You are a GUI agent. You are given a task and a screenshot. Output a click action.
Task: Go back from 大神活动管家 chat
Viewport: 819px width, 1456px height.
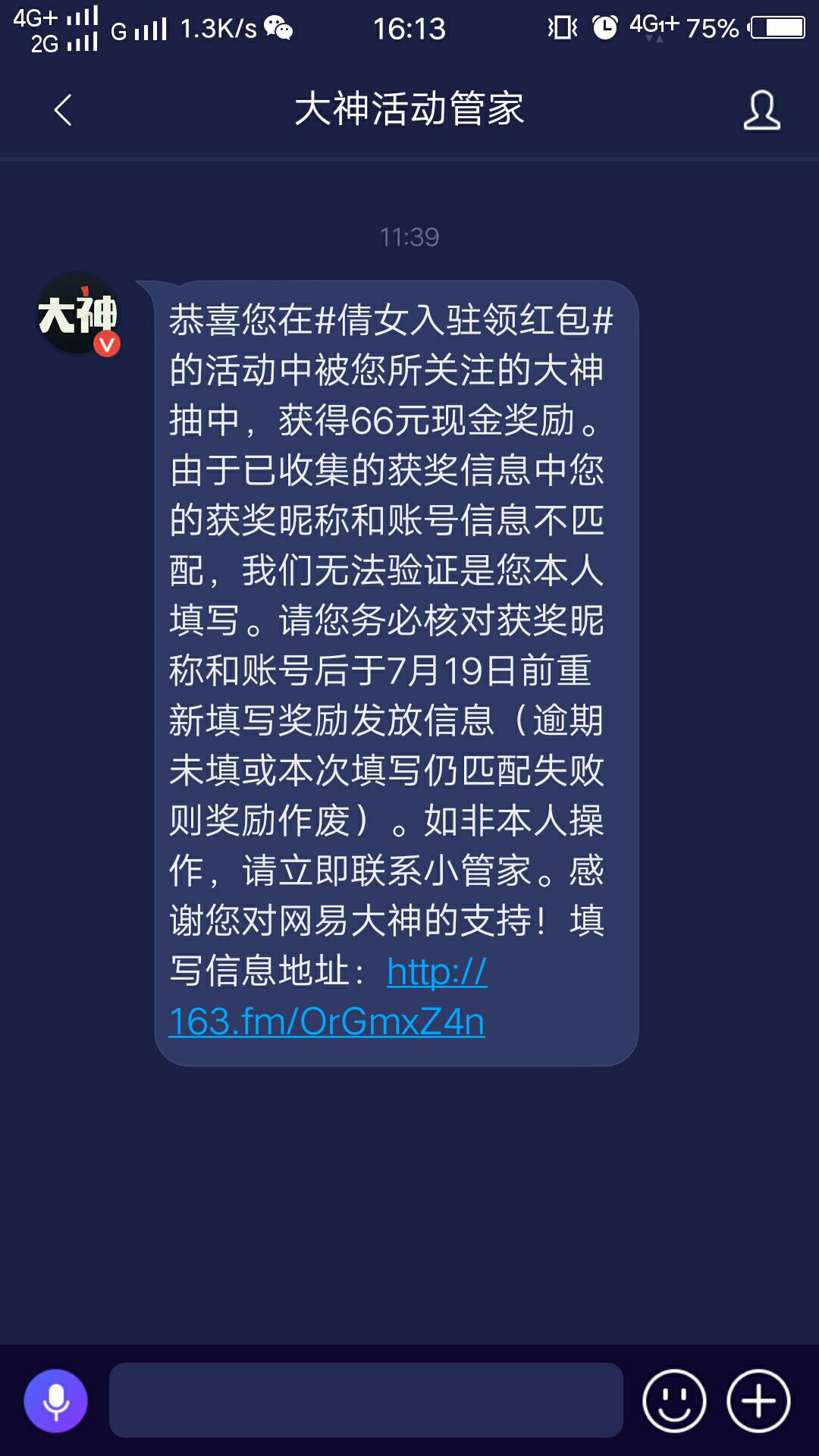coord(64,110)
